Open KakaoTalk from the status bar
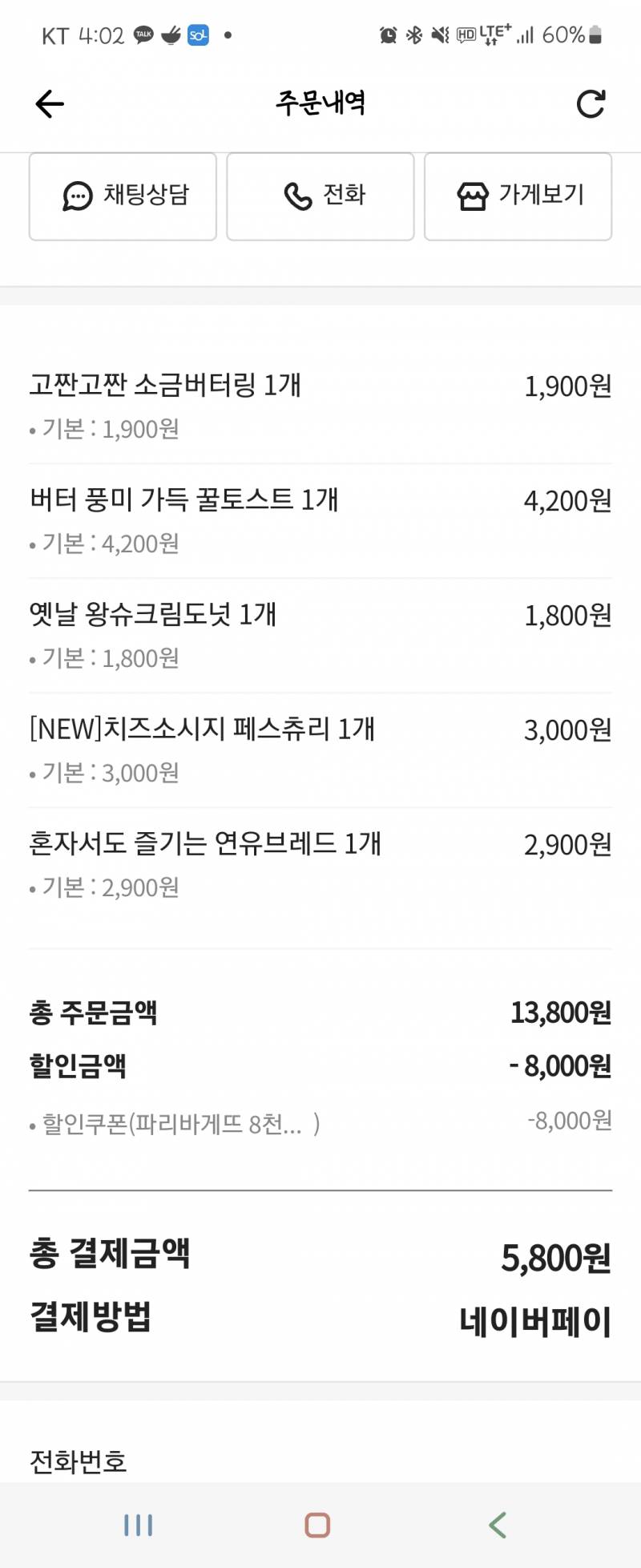The width and height of the screenshot is (641, 1568). point(144,34)
